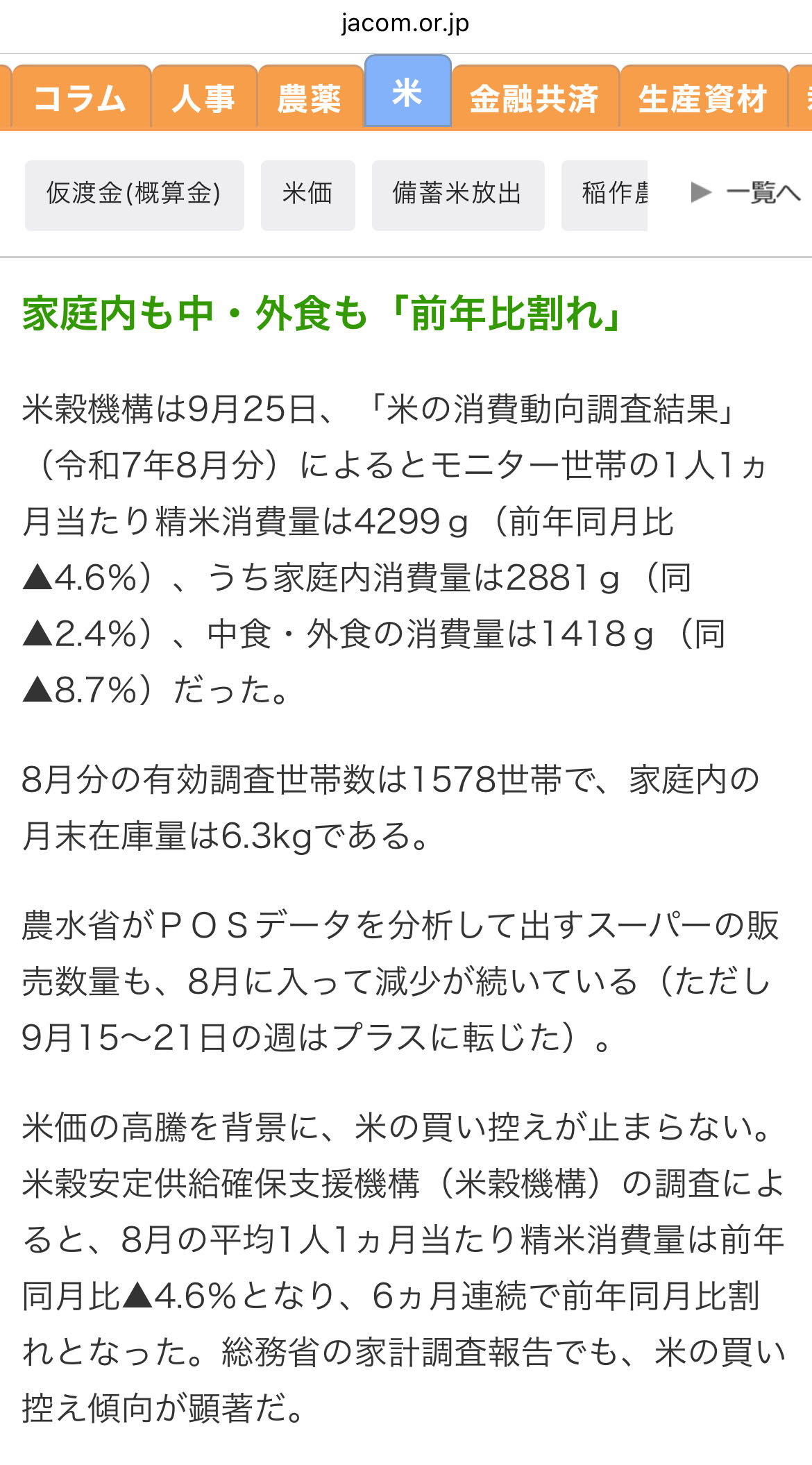This screenshot has height=1465, width=812.
Task: Select the 農薬 tab
Action: tap(310, 98)
